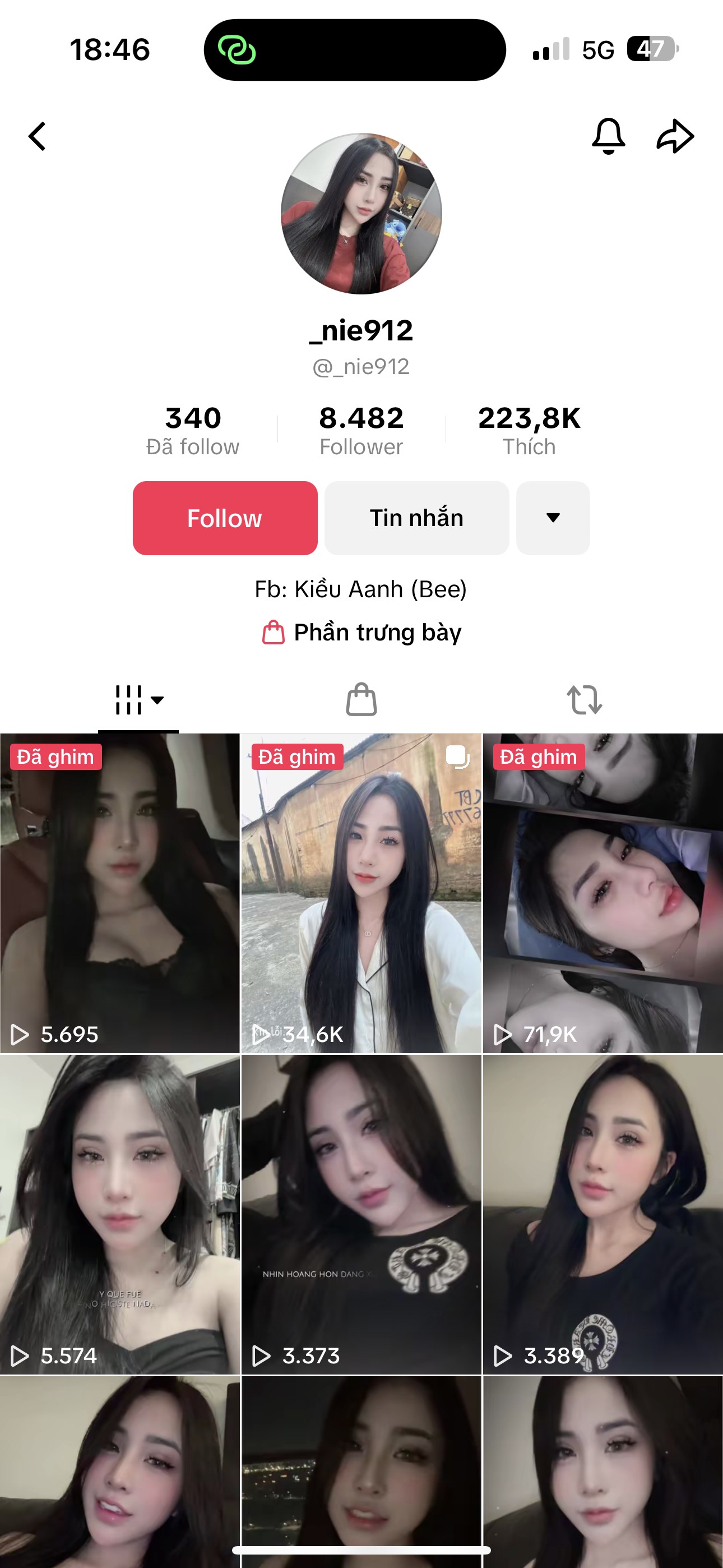Follow _nie912

pyautogui.click(x=225, y=518)
